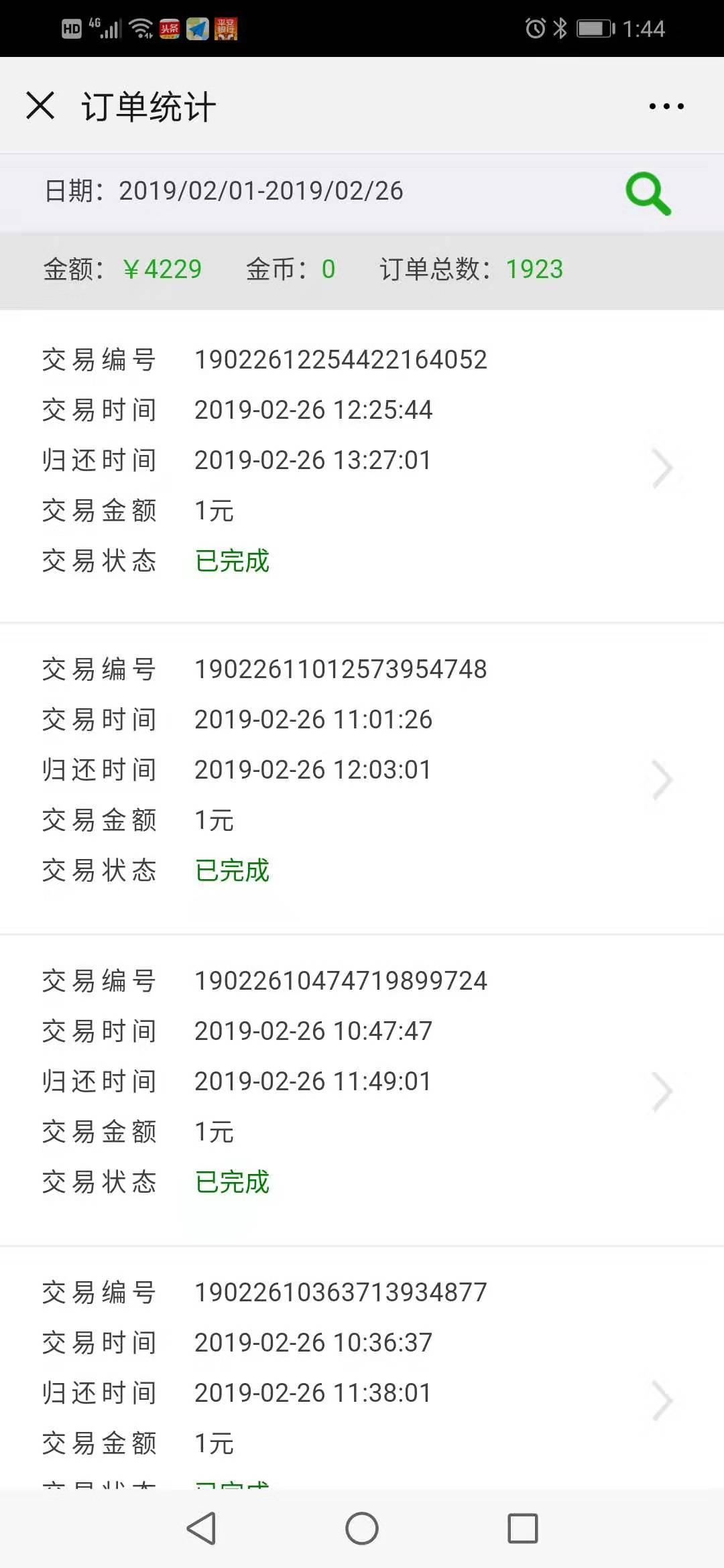724x1568 pixels.
Task: Tap the date range 2019/02/01-2019/02/26 field
Action: (260, 191)
